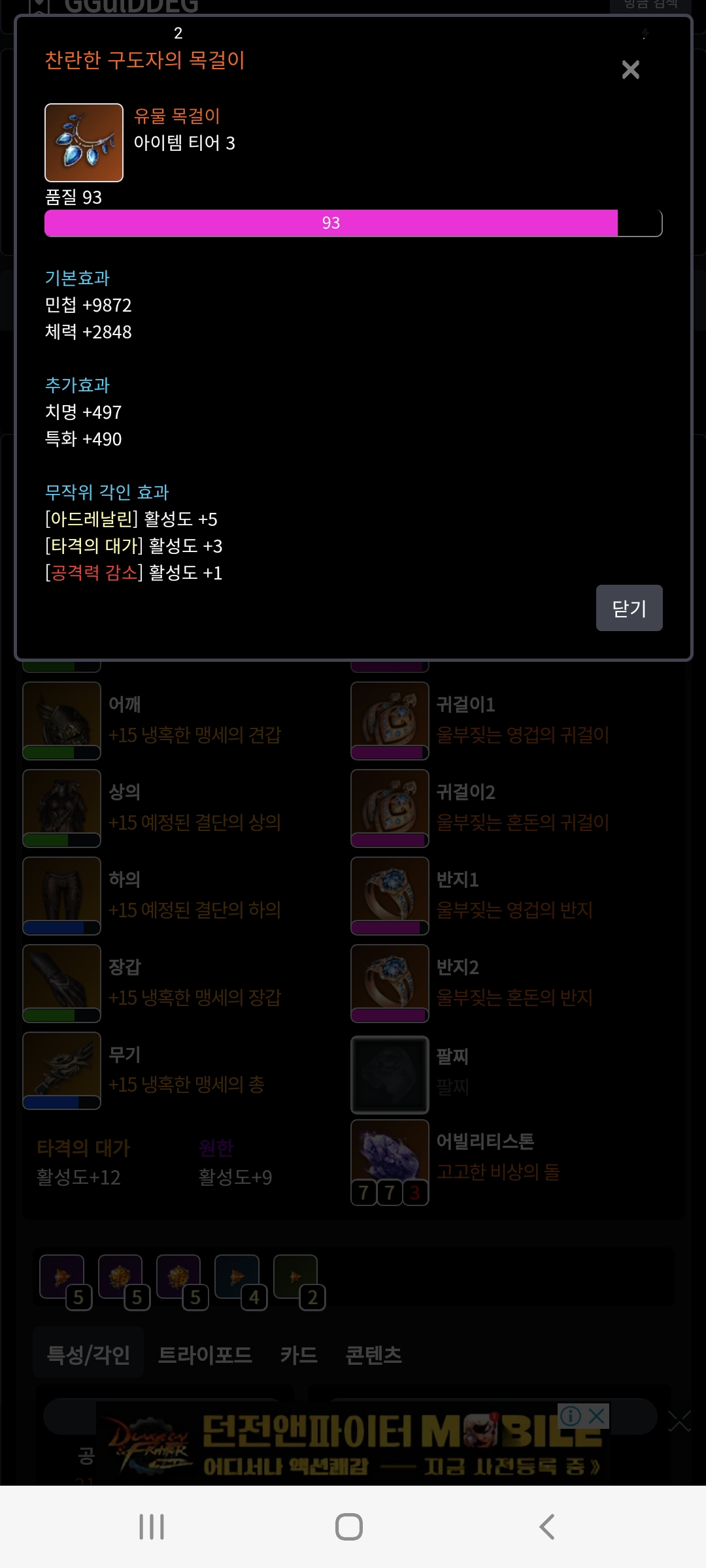Close the necklace detail popup with X

click(630, 69)
